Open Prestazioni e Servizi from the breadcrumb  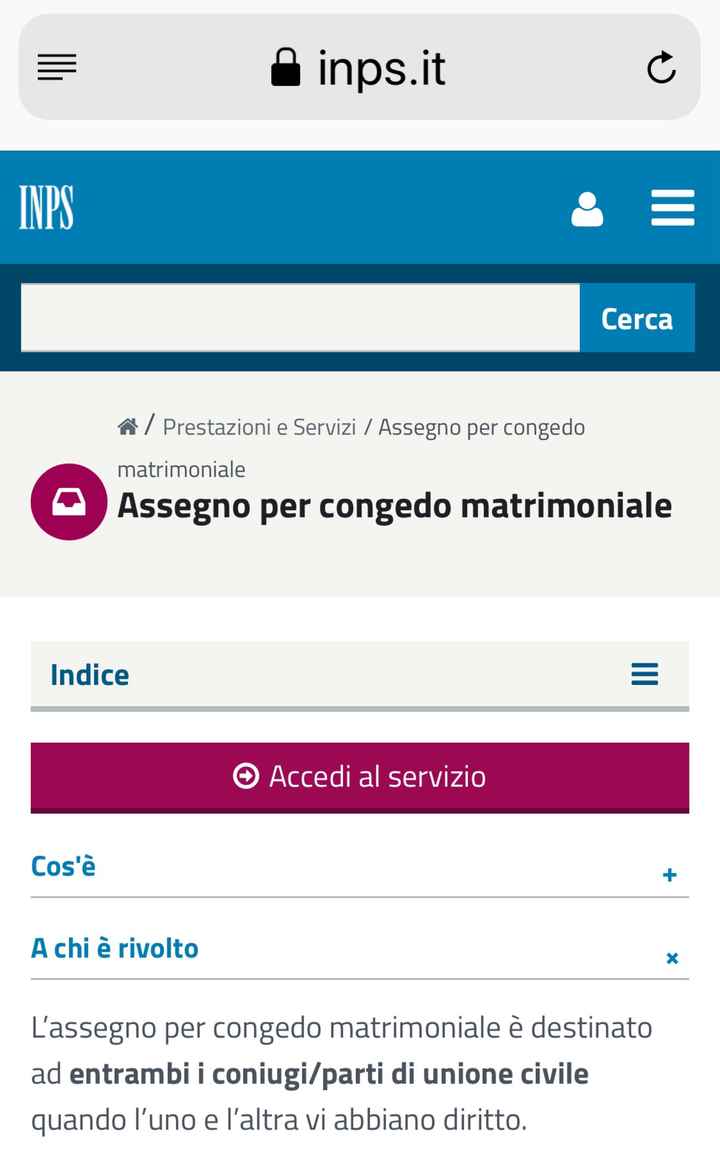pyautogui.click(x=261, y=426)
